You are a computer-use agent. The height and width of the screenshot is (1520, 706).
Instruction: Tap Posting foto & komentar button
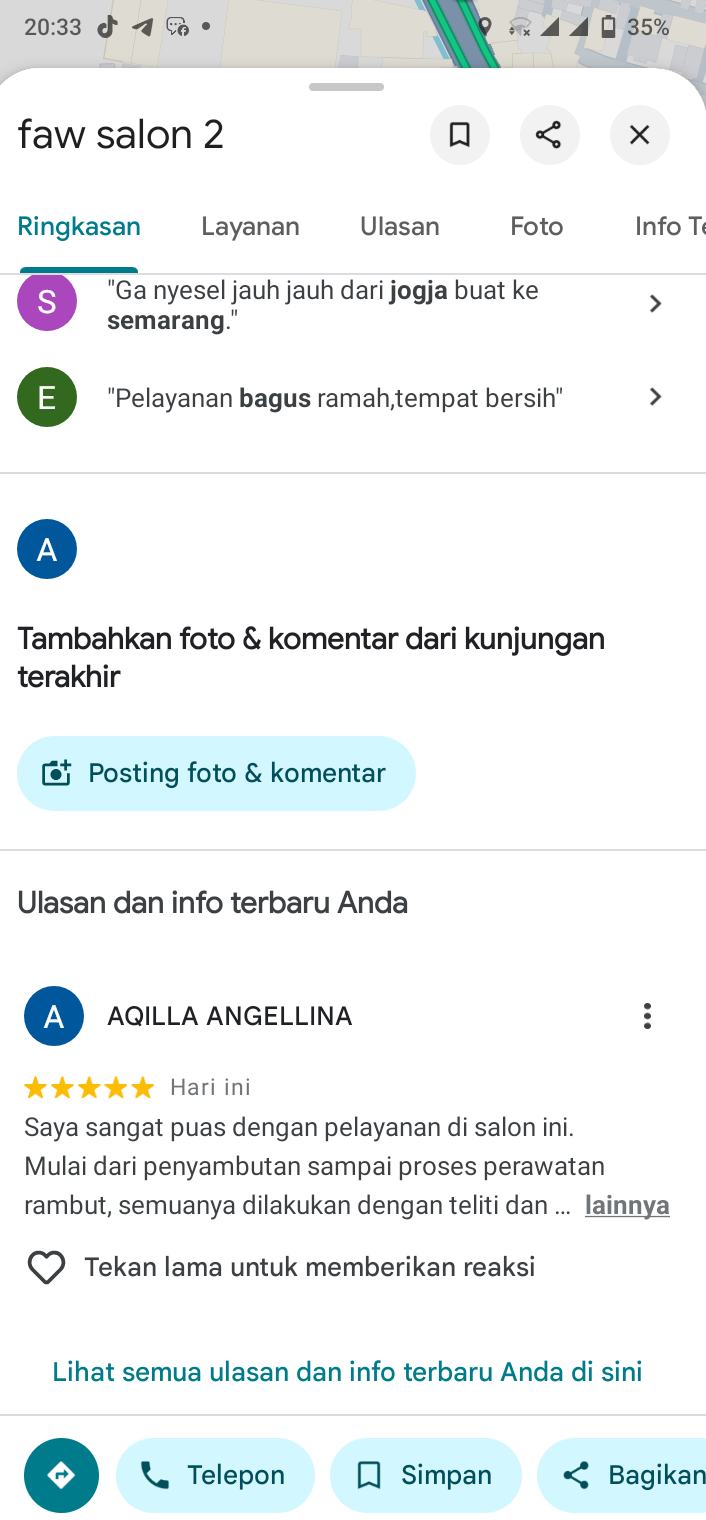click(216, 773)
